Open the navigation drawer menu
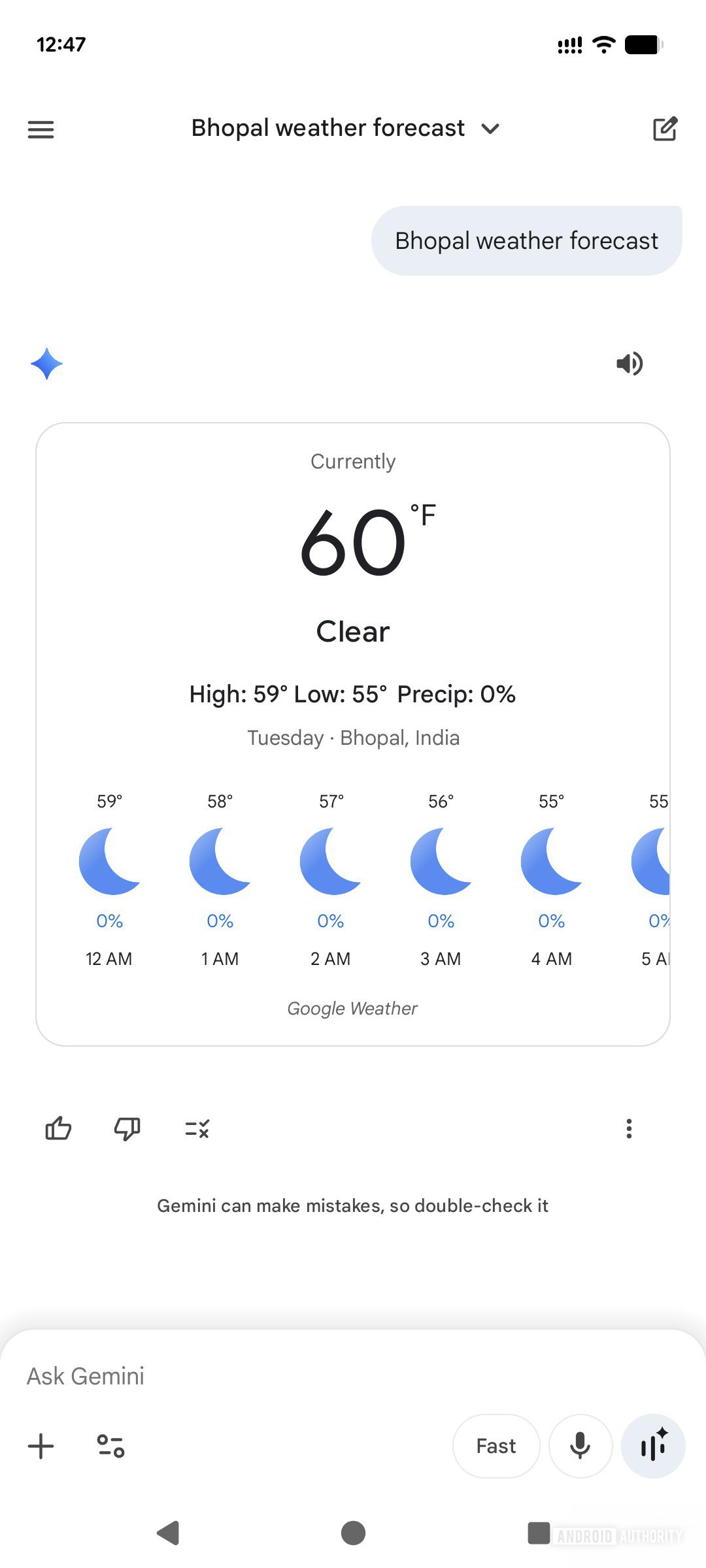The height and width of the screenshot is (1568, 706). (40, 129)
